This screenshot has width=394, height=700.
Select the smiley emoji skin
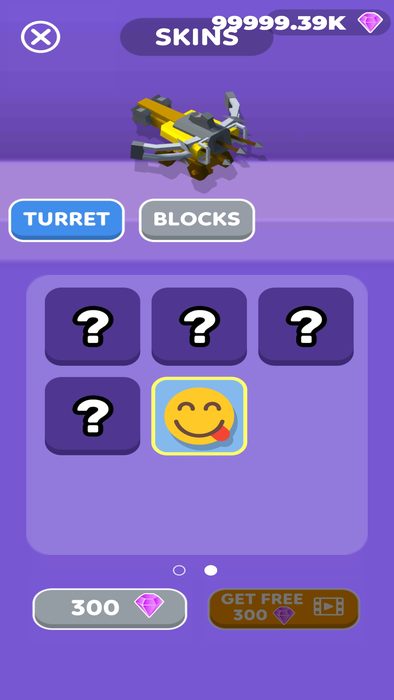[x=199, y=416]
